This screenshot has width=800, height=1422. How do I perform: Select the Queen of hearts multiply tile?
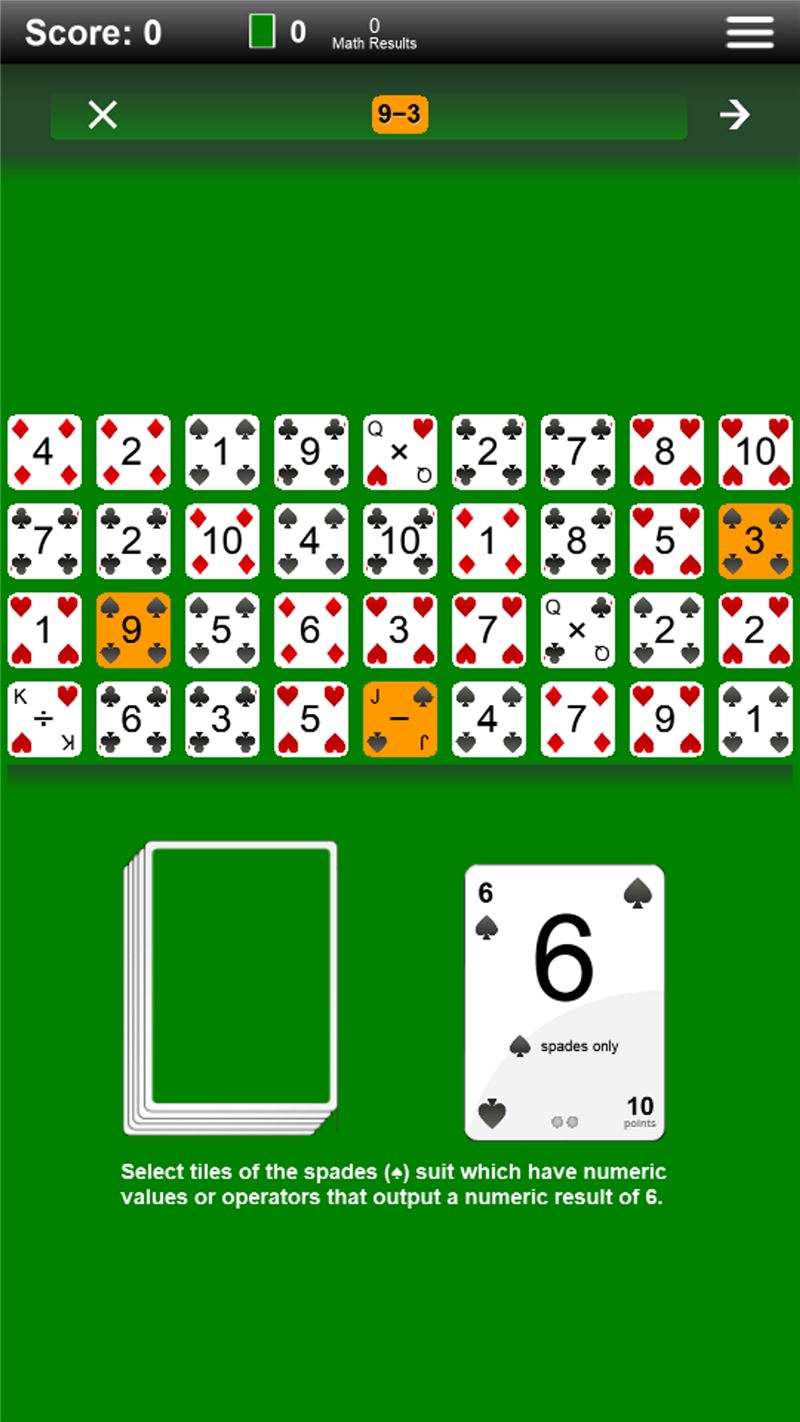click(x=400, y=452)
